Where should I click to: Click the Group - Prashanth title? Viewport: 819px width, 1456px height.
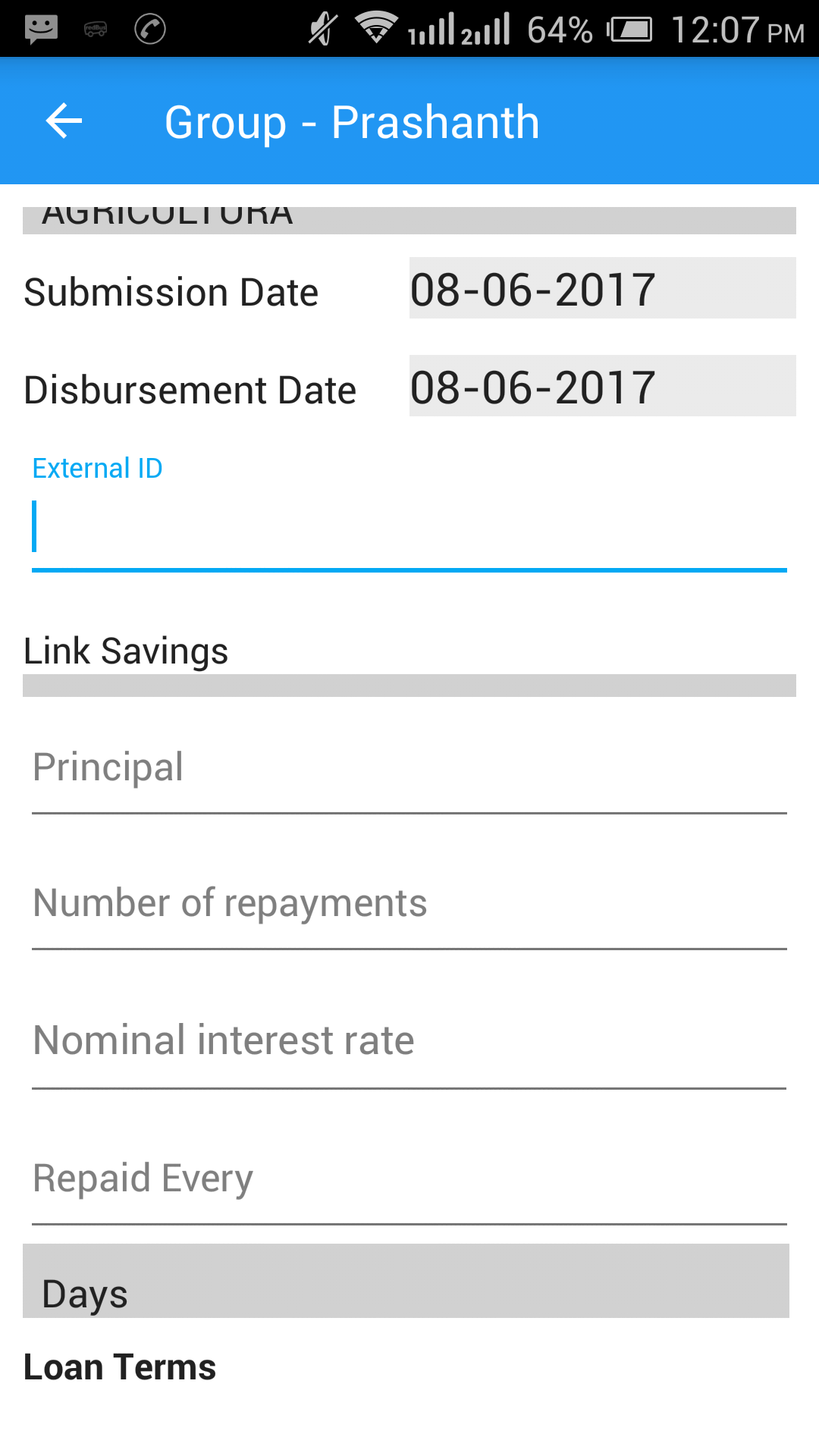(x=353, y=121)
